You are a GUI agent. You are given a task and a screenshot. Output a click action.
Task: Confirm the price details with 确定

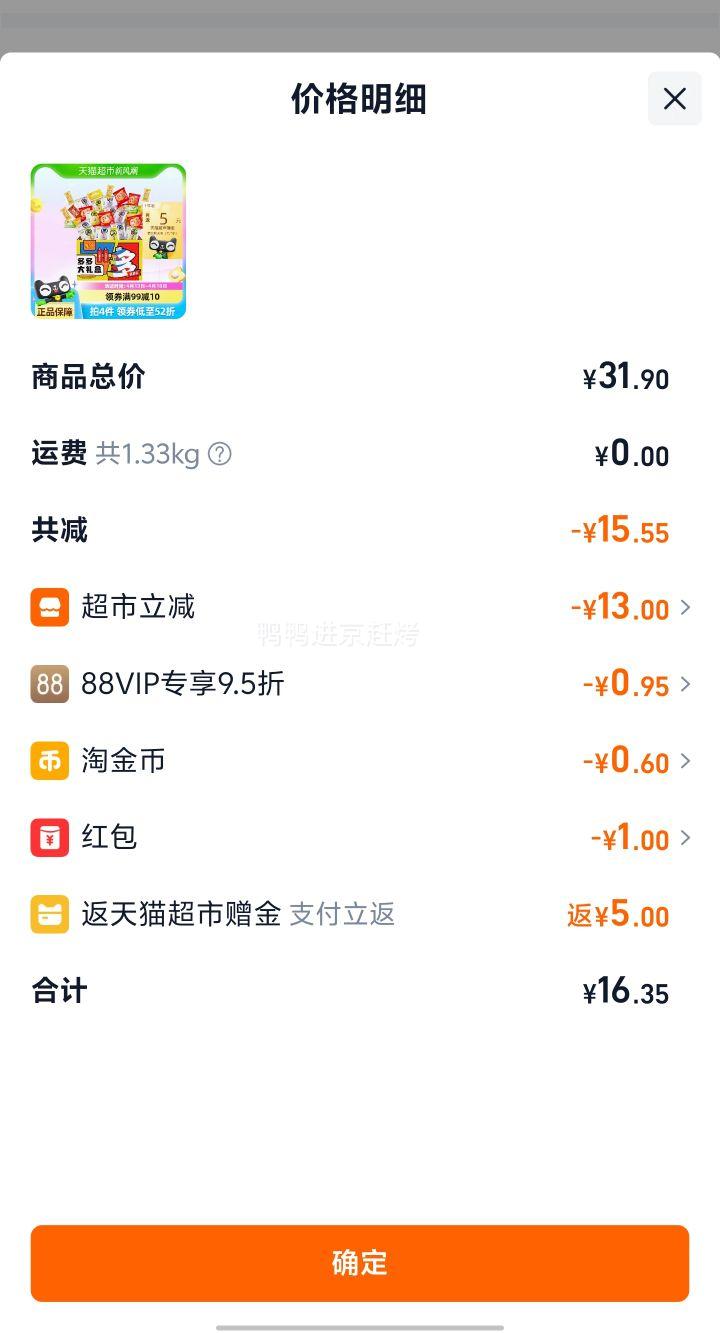click(360, 1263)
